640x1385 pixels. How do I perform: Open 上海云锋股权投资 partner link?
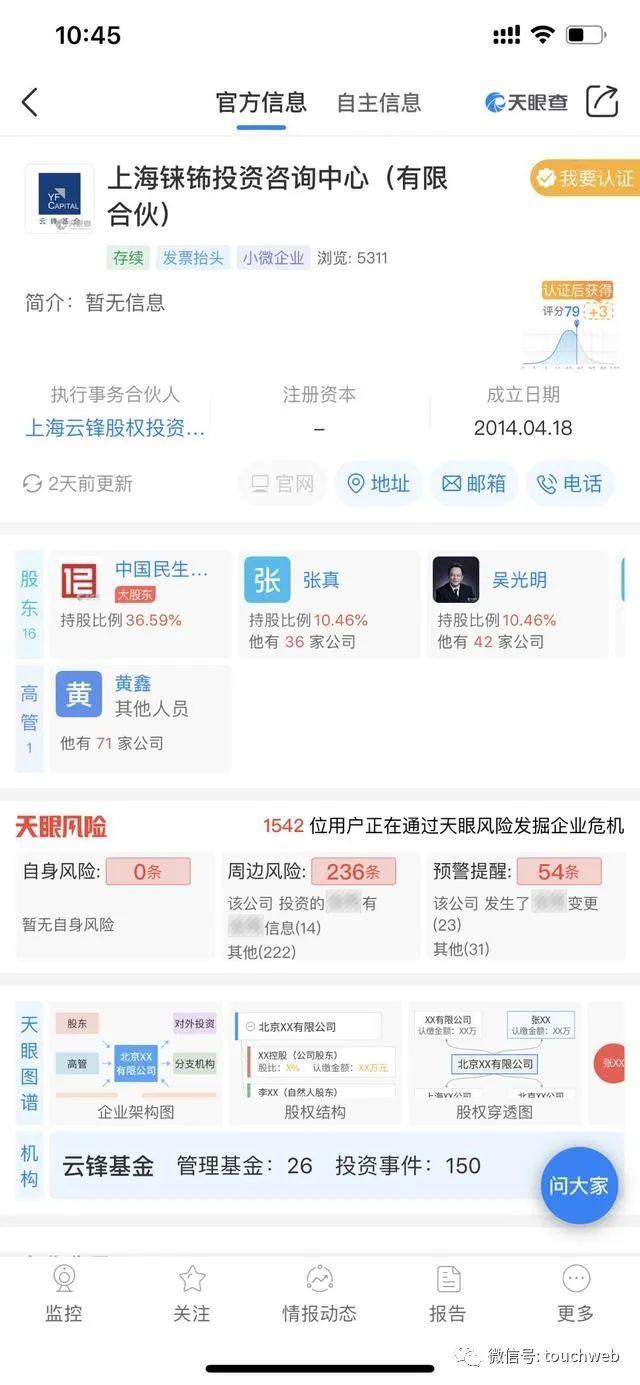pos(115,428)
